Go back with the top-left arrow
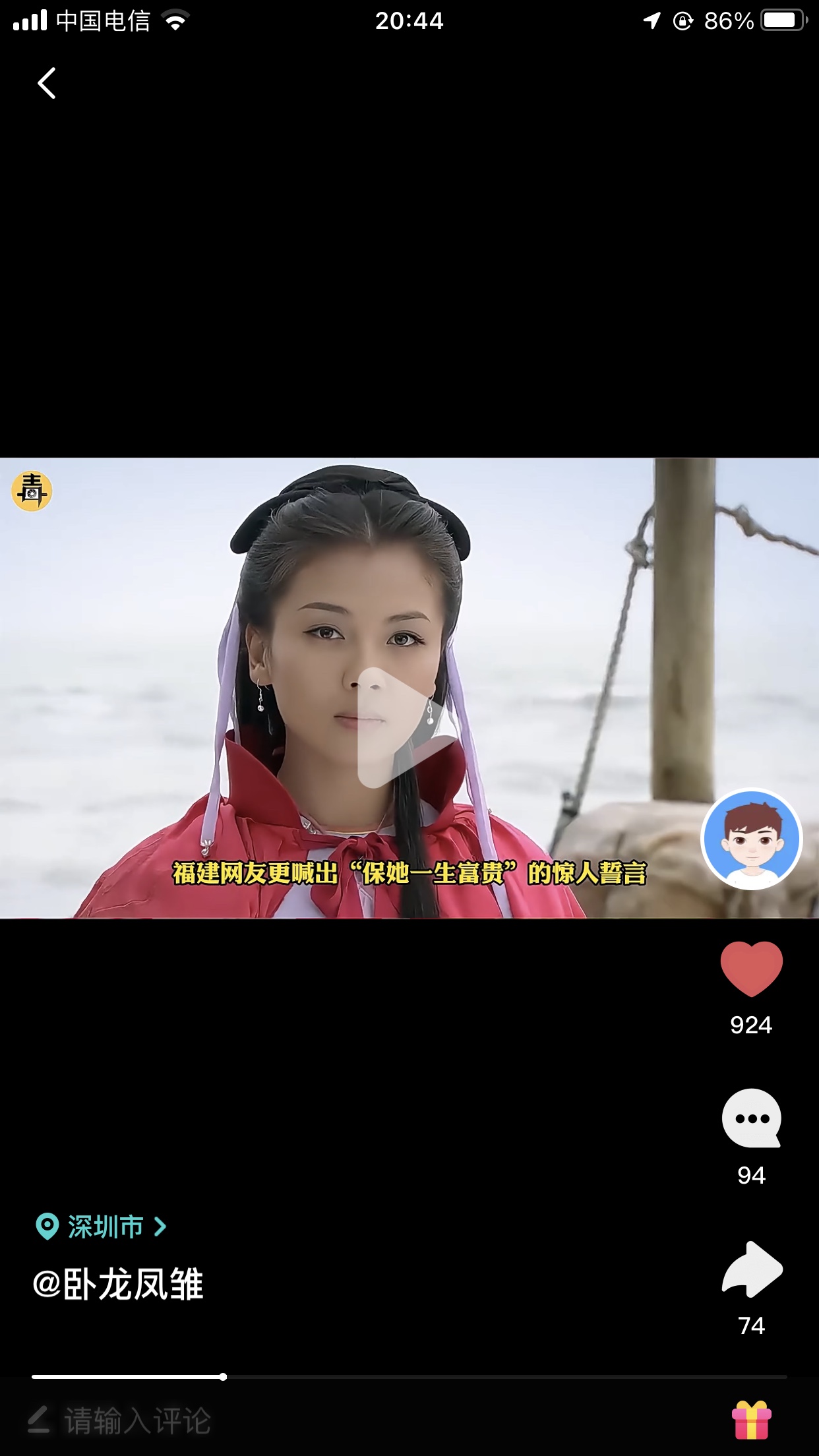 coord(46,83)
